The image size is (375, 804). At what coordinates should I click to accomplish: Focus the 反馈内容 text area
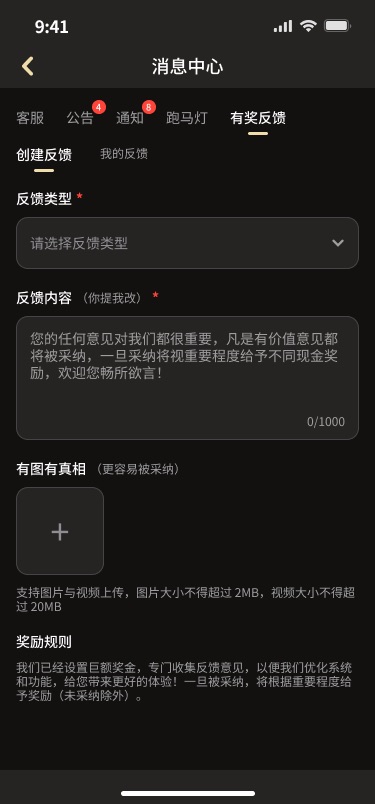[x=187, y=378]
